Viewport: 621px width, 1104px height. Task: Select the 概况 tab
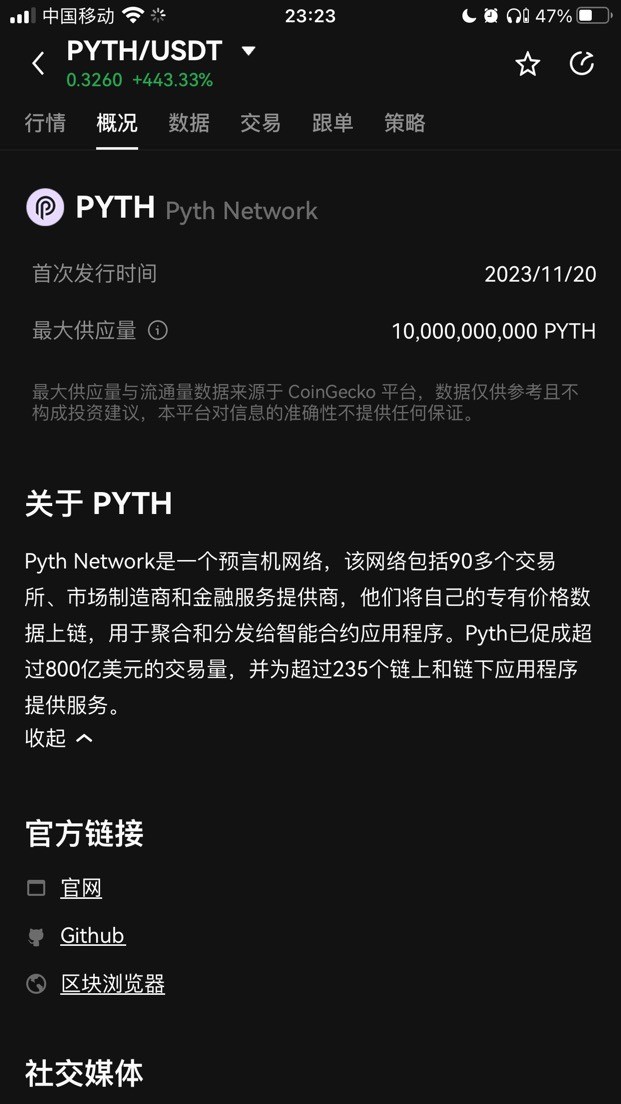(117, 123)
